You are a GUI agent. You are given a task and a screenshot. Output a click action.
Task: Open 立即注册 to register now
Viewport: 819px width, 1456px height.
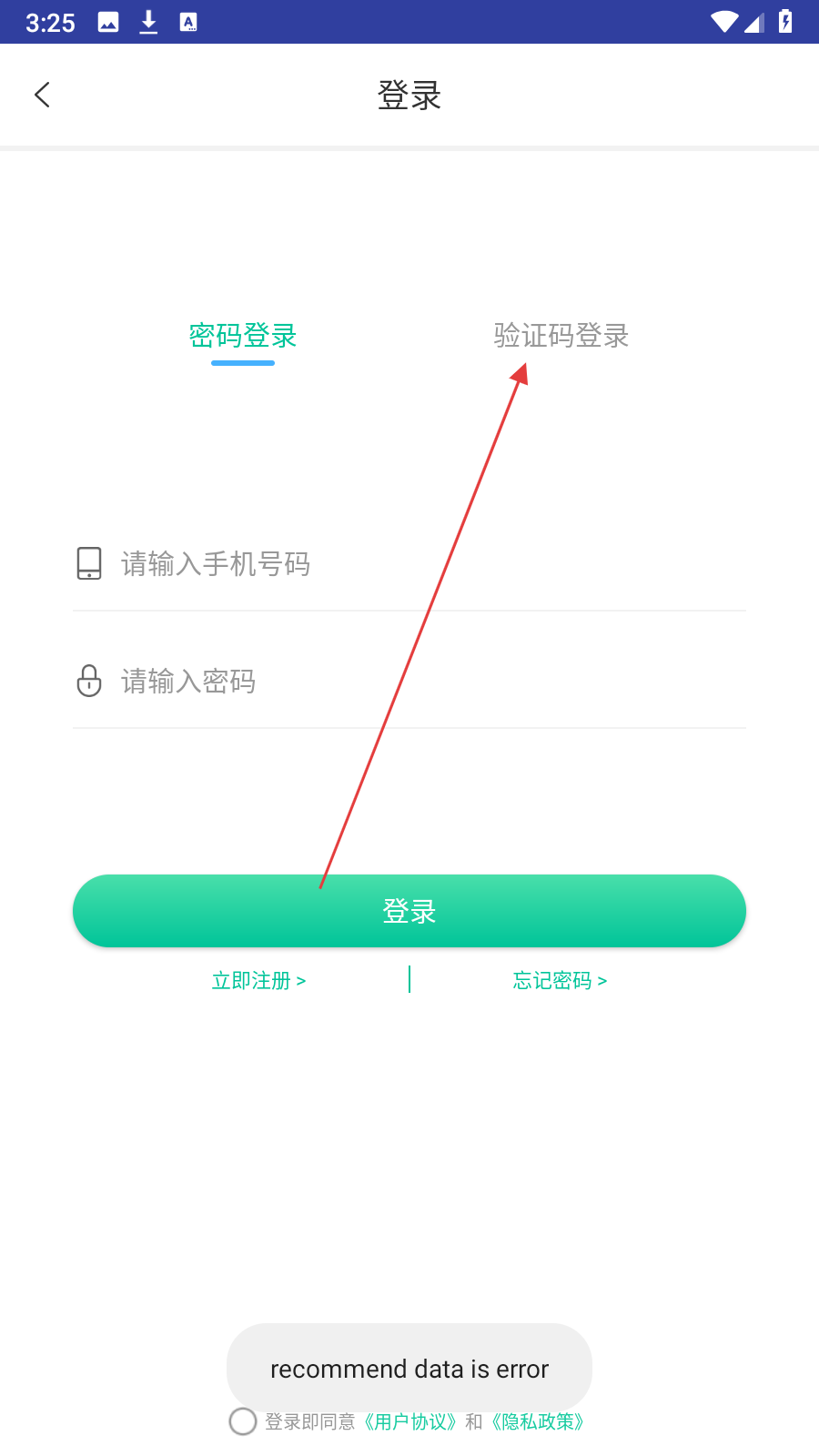click(x=258, y=980)
